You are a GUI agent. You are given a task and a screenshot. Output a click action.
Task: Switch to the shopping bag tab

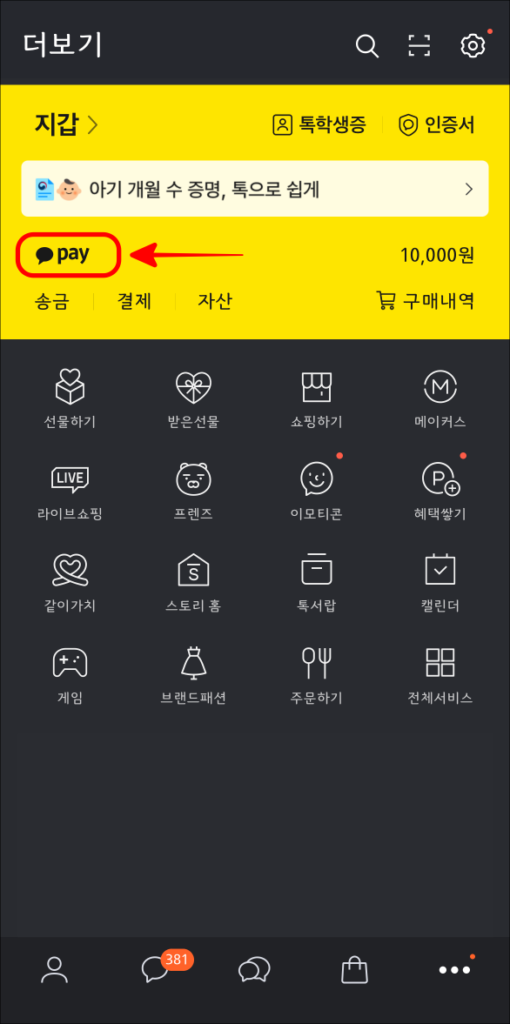point(355,970)
